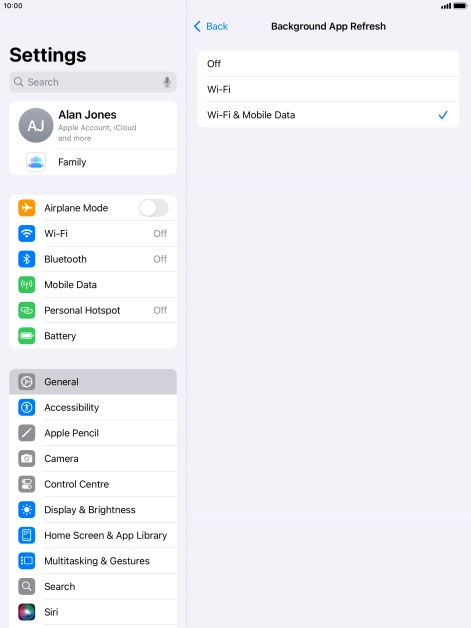Choose Wi-Fi only for background refresh
The width and height of the screenshot is (471, 628).
point(328,89)
